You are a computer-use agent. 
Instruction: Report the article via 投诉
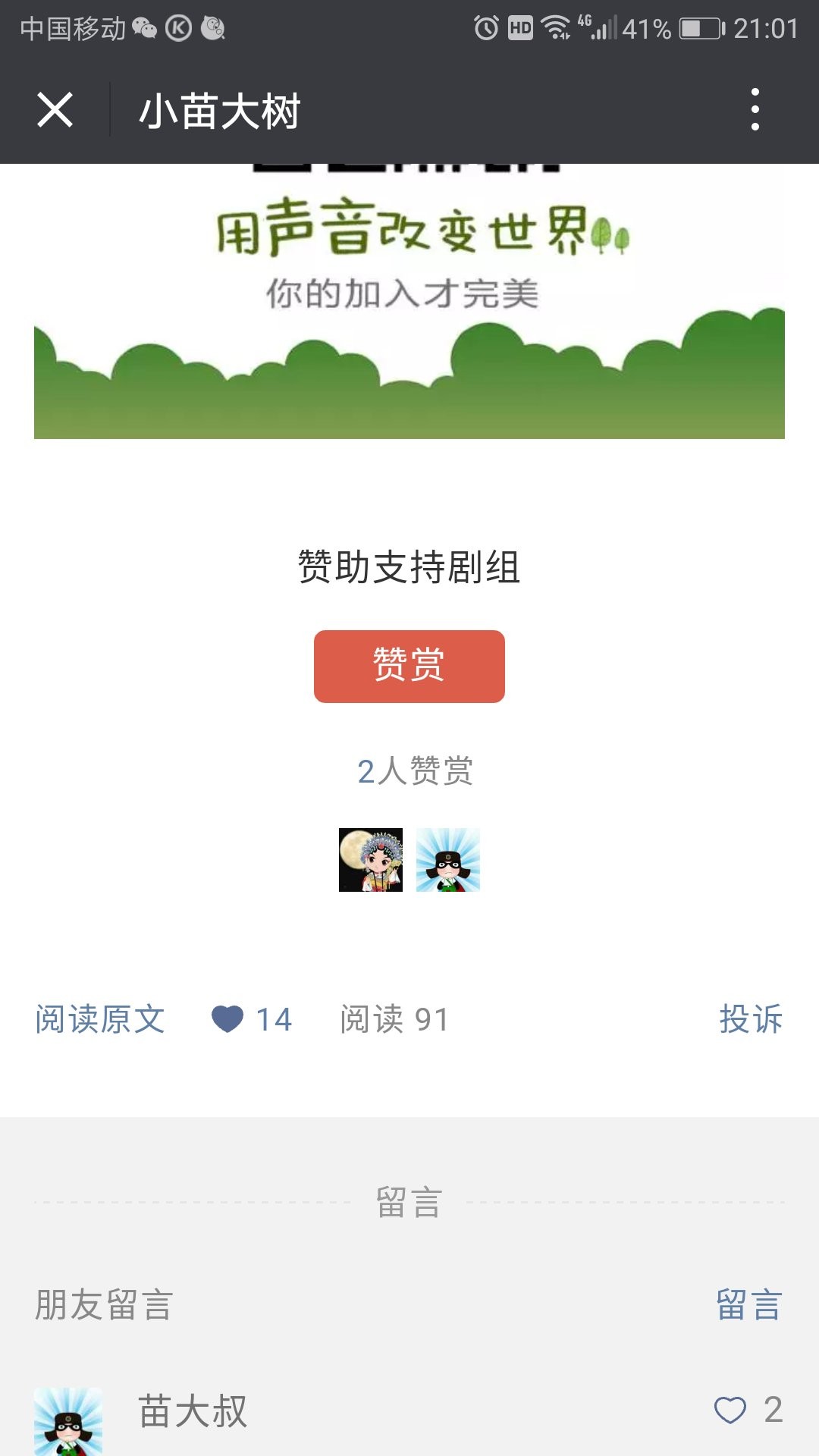point(750,1019)
